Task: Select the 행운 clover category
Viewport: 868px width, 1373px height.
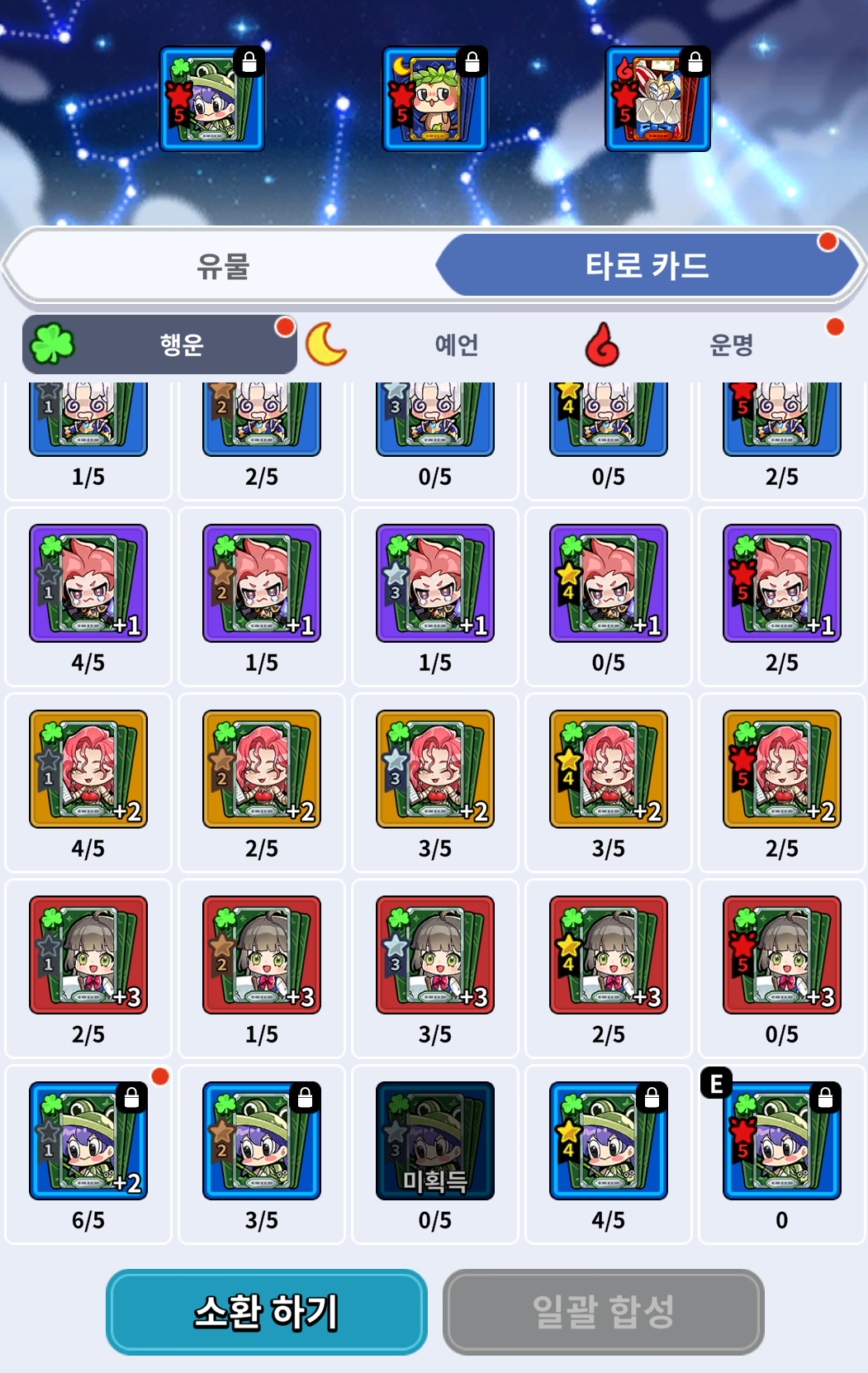Action: 160,344
